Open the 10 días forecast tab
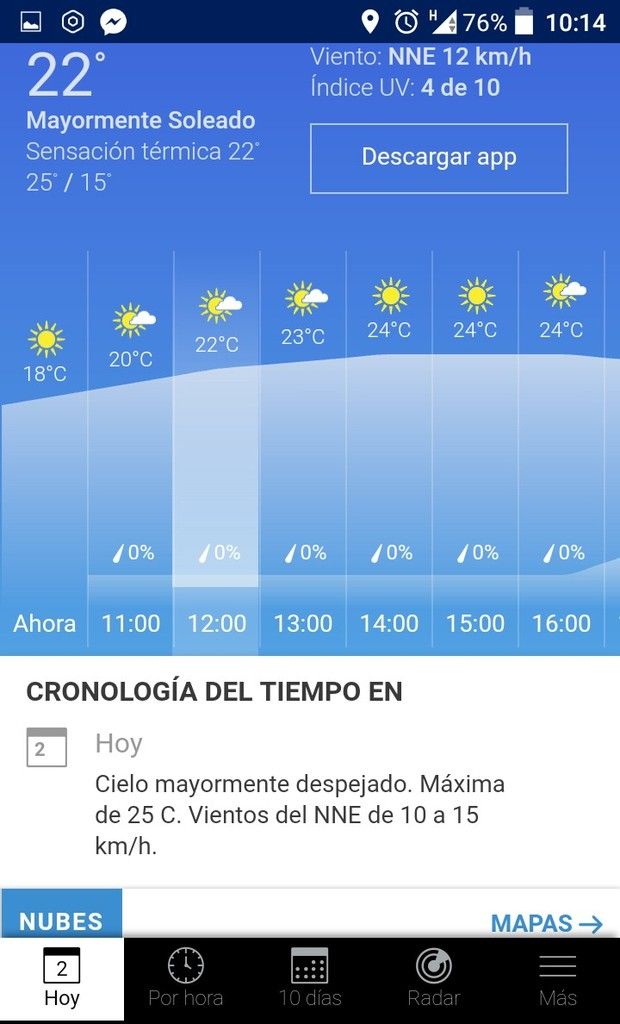The width and height of the screenshot is (620, 1024). [310, 980]
